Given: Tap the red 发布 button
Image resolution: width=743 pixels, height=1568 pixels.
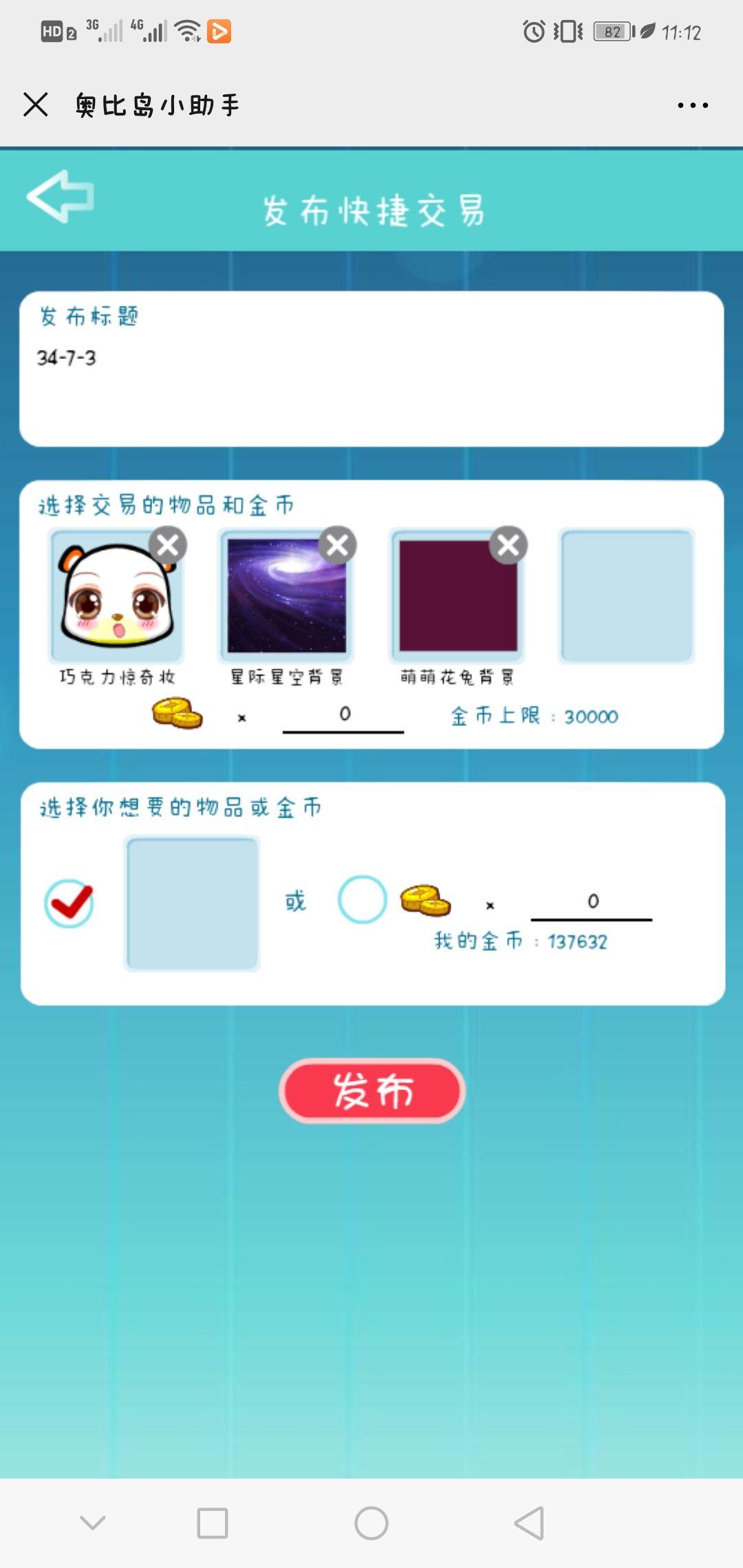Looking at the screenshot, I should pyautogui.click(x=372, y=1091).
